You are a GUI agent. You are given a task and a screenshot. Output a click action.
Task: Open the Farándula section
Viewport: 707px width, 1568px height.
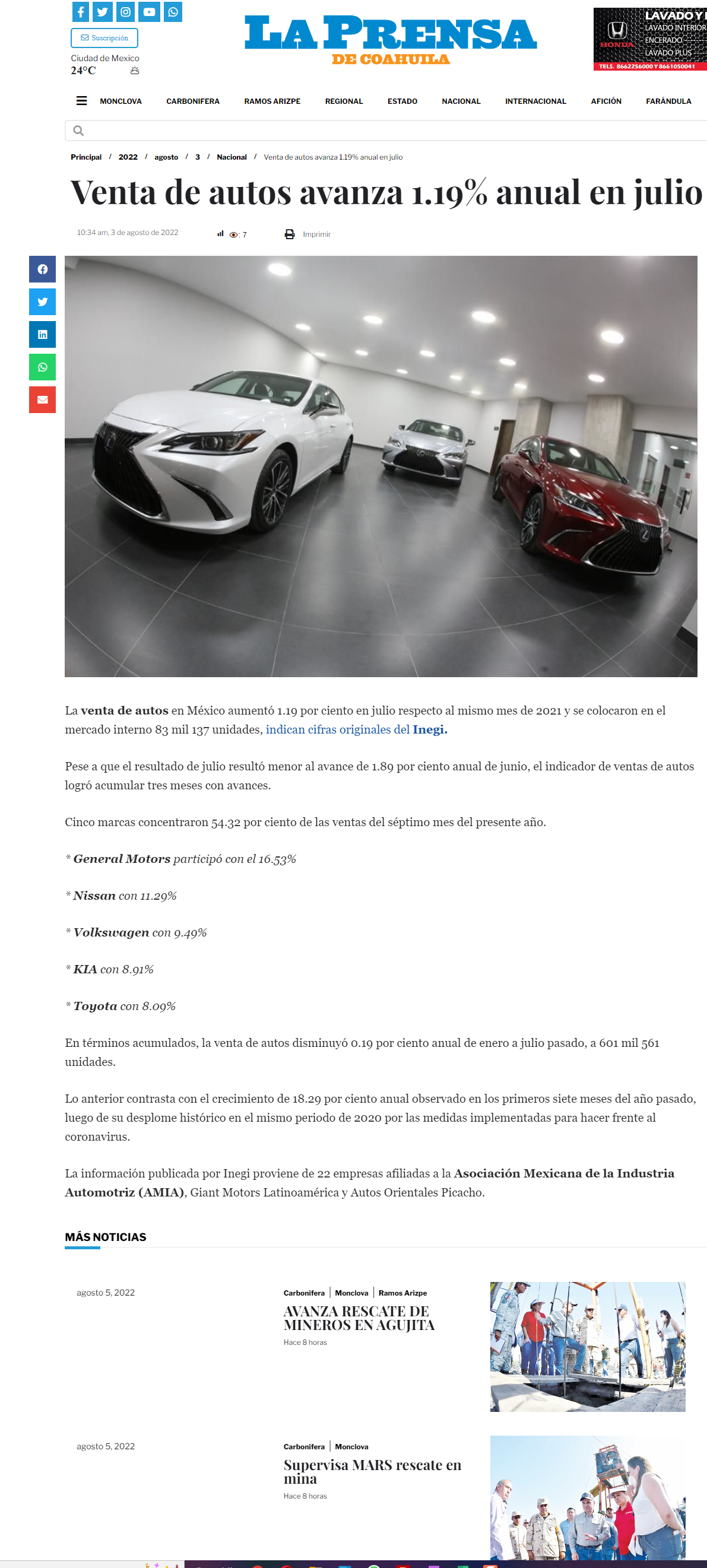point(668,101)
